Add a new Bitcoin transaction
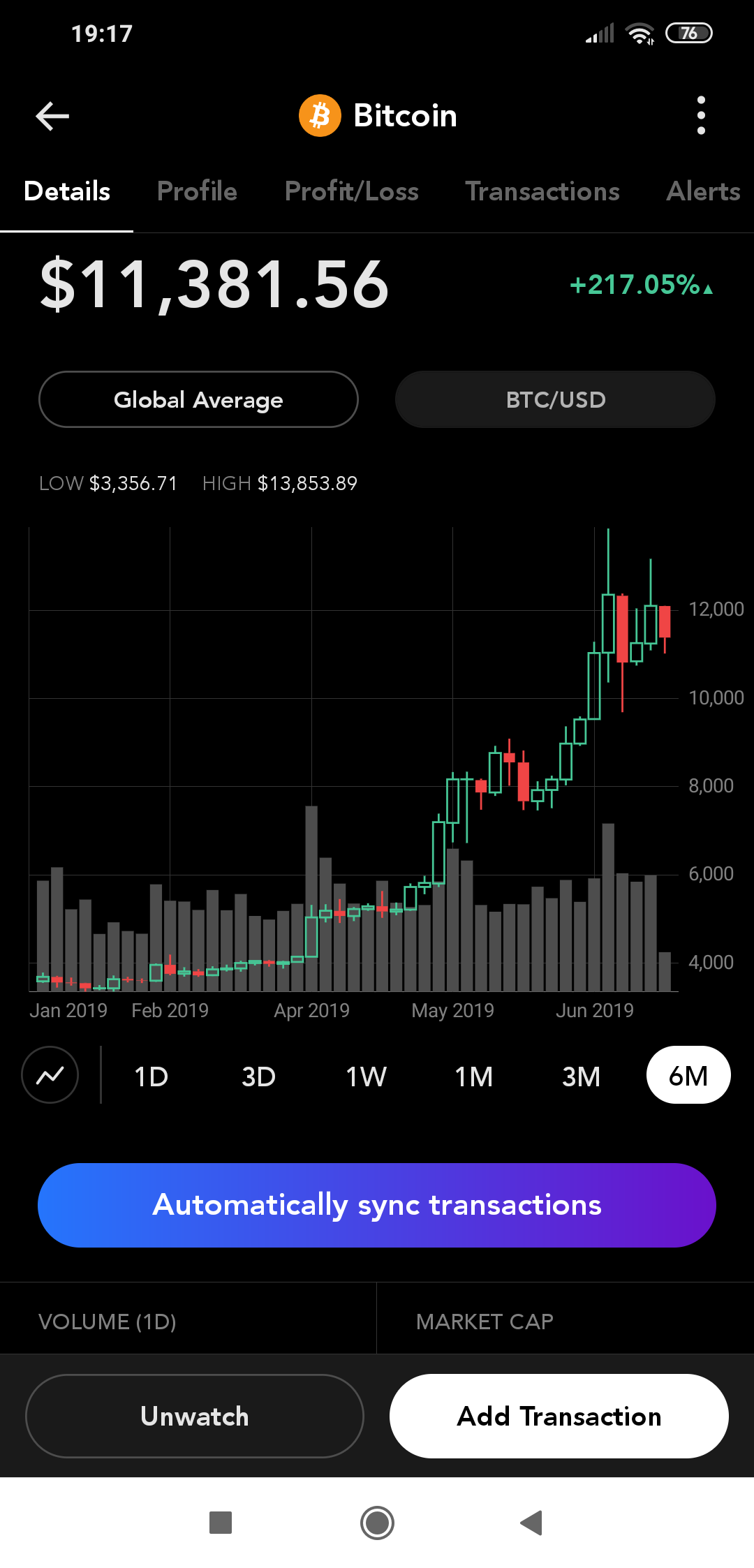The height and width of the screenshot is (1568, 754). click(x=559, y=1416)
